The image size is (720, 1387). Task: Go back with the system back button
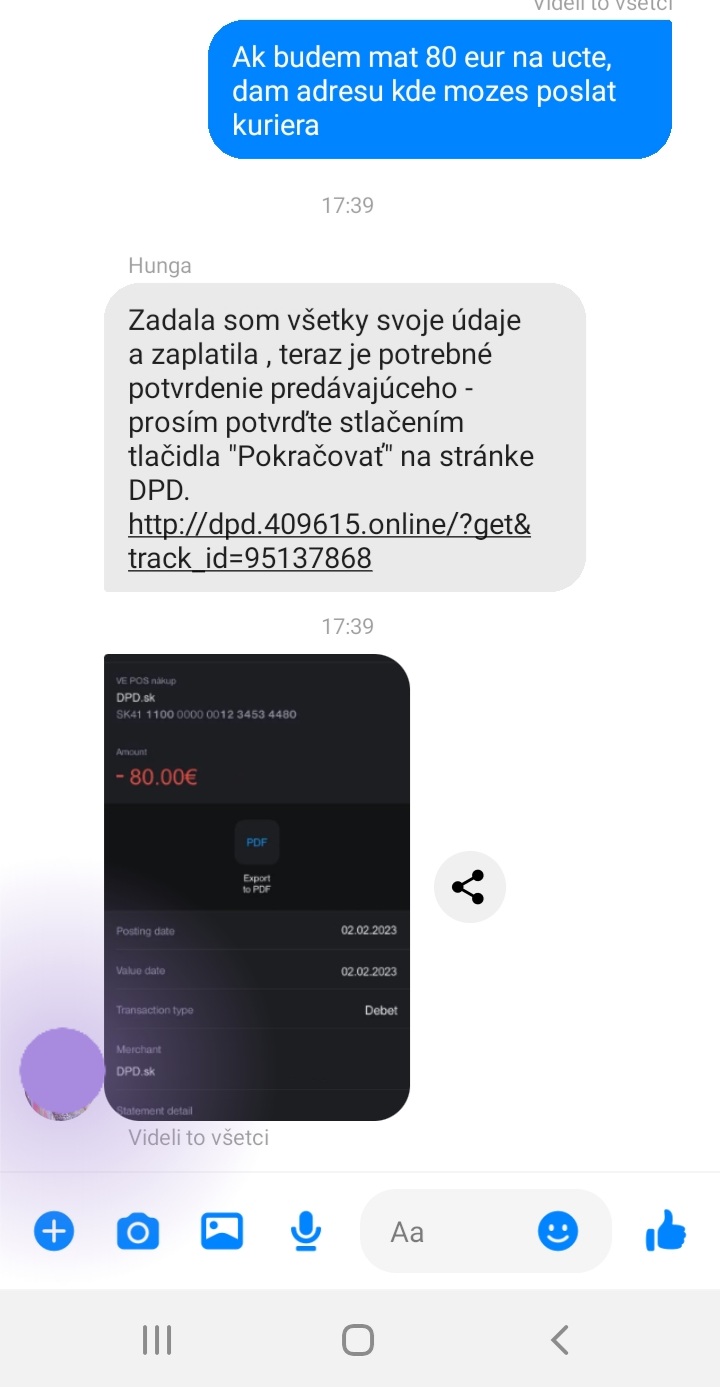click(x=560, y=1339)
